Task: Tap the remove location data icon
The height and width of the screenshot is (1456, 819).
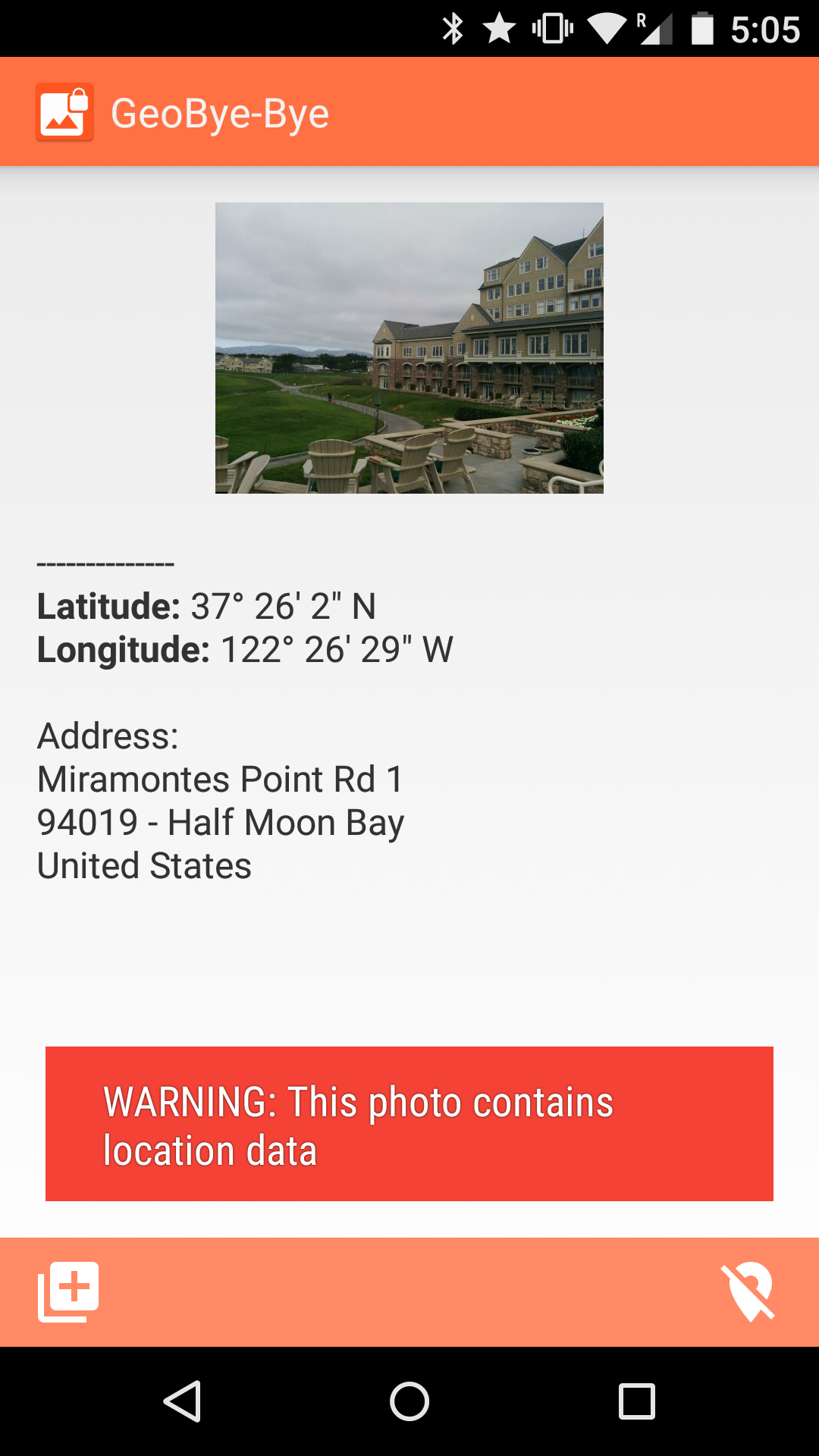Action: pyautogui.click(x=749, y=1292)
